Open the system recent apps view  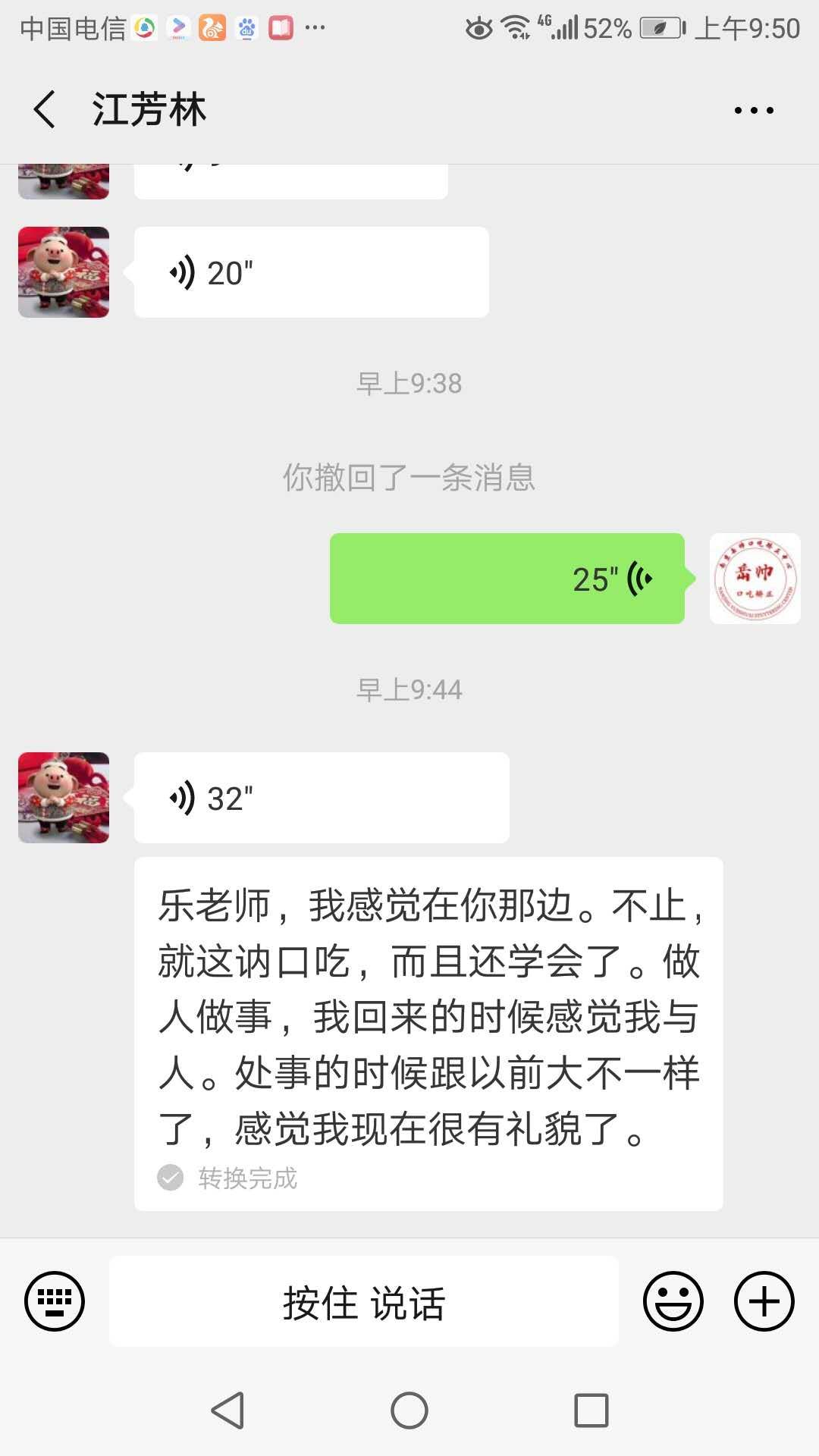pyautogui.click(x=591, y=1411)
